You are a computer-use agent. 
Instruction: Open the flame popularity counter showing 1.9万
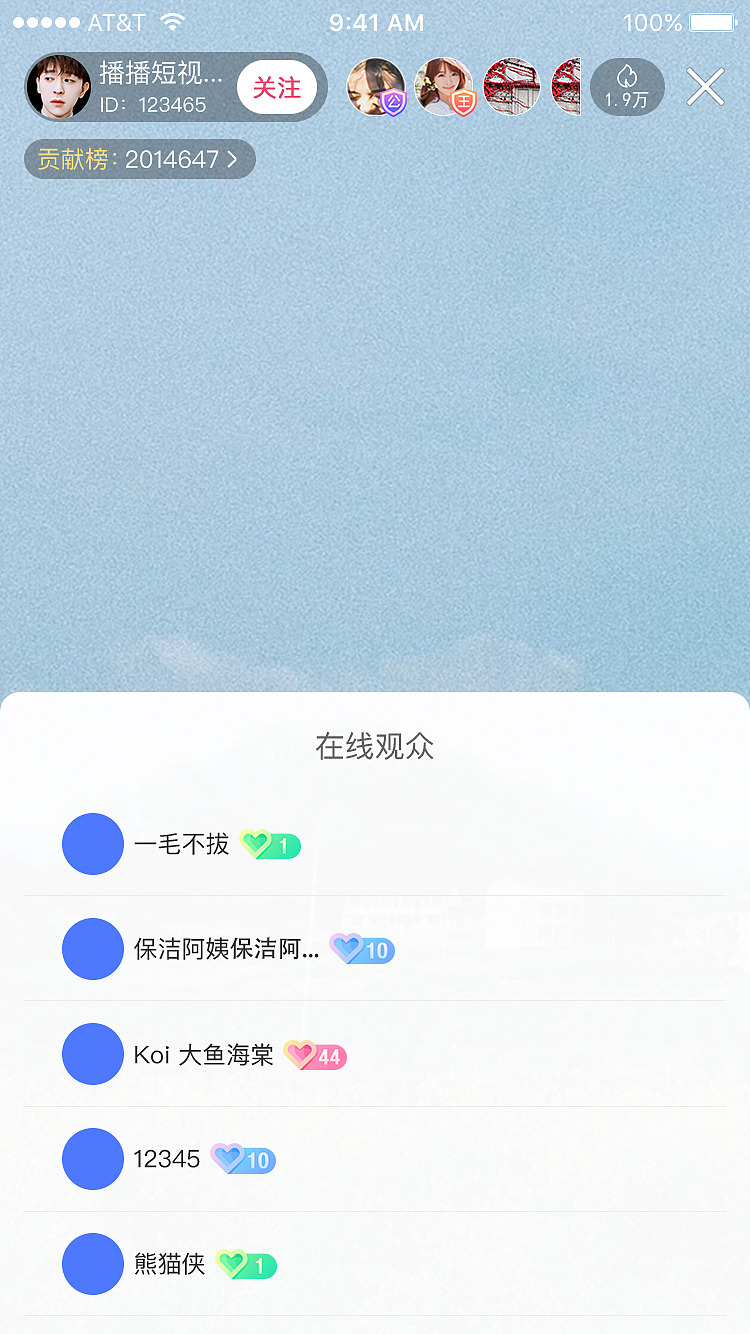pyautogui.click(x=628, y=87)
